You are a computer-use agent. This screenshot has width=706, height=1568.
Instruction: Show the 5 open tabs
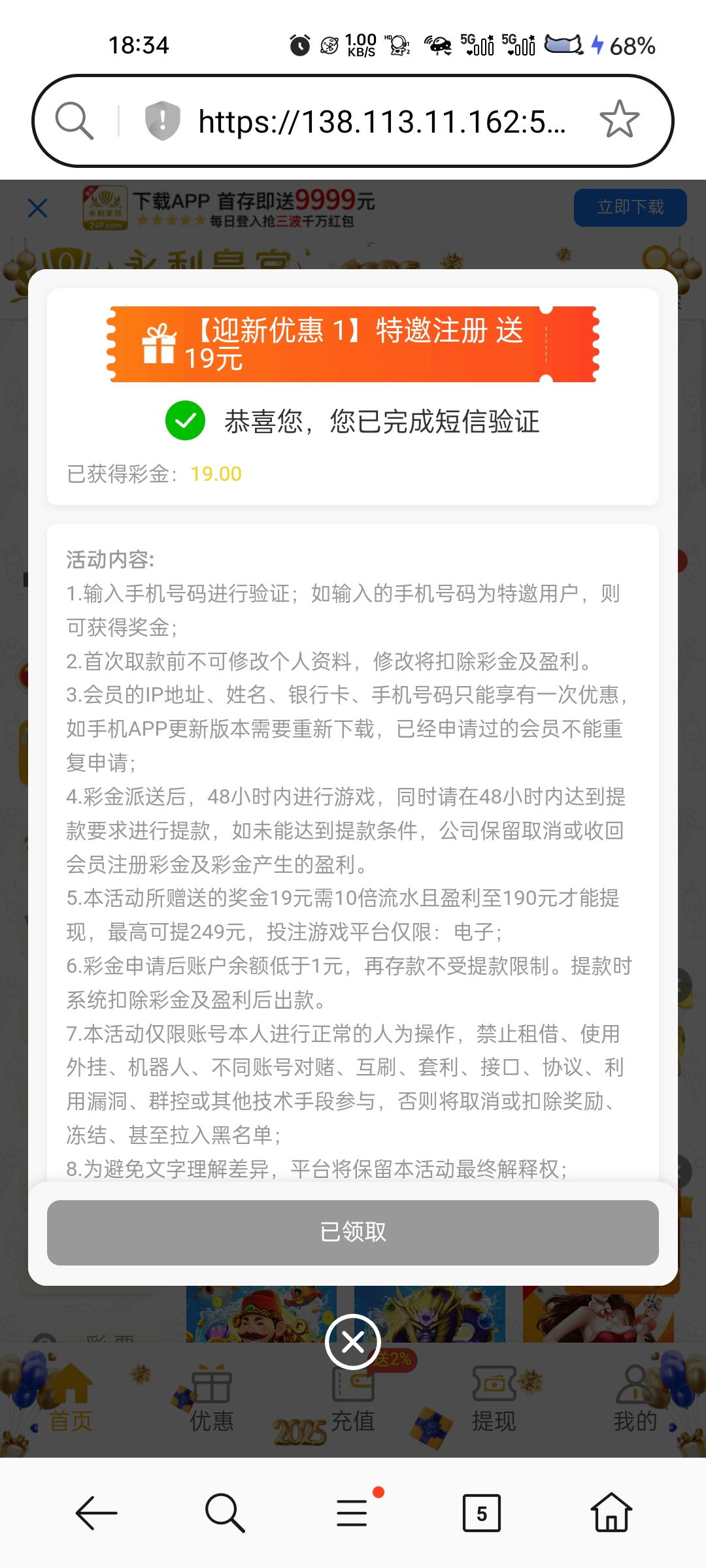coord(482,1512)
